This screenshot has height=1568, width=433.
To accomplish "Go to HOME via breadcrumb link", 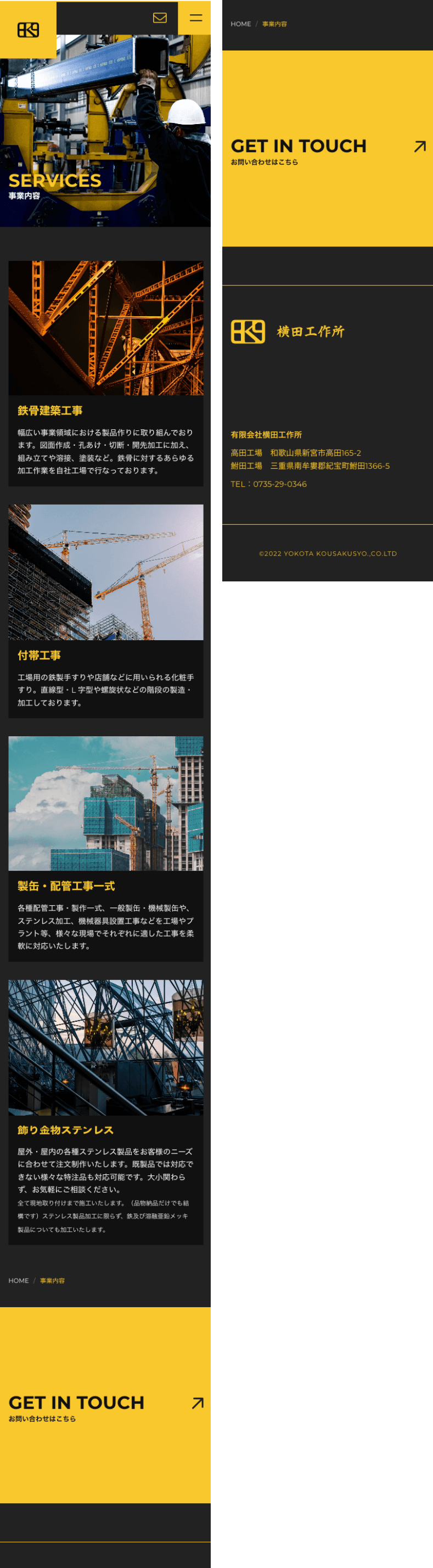I will 18,1280.
